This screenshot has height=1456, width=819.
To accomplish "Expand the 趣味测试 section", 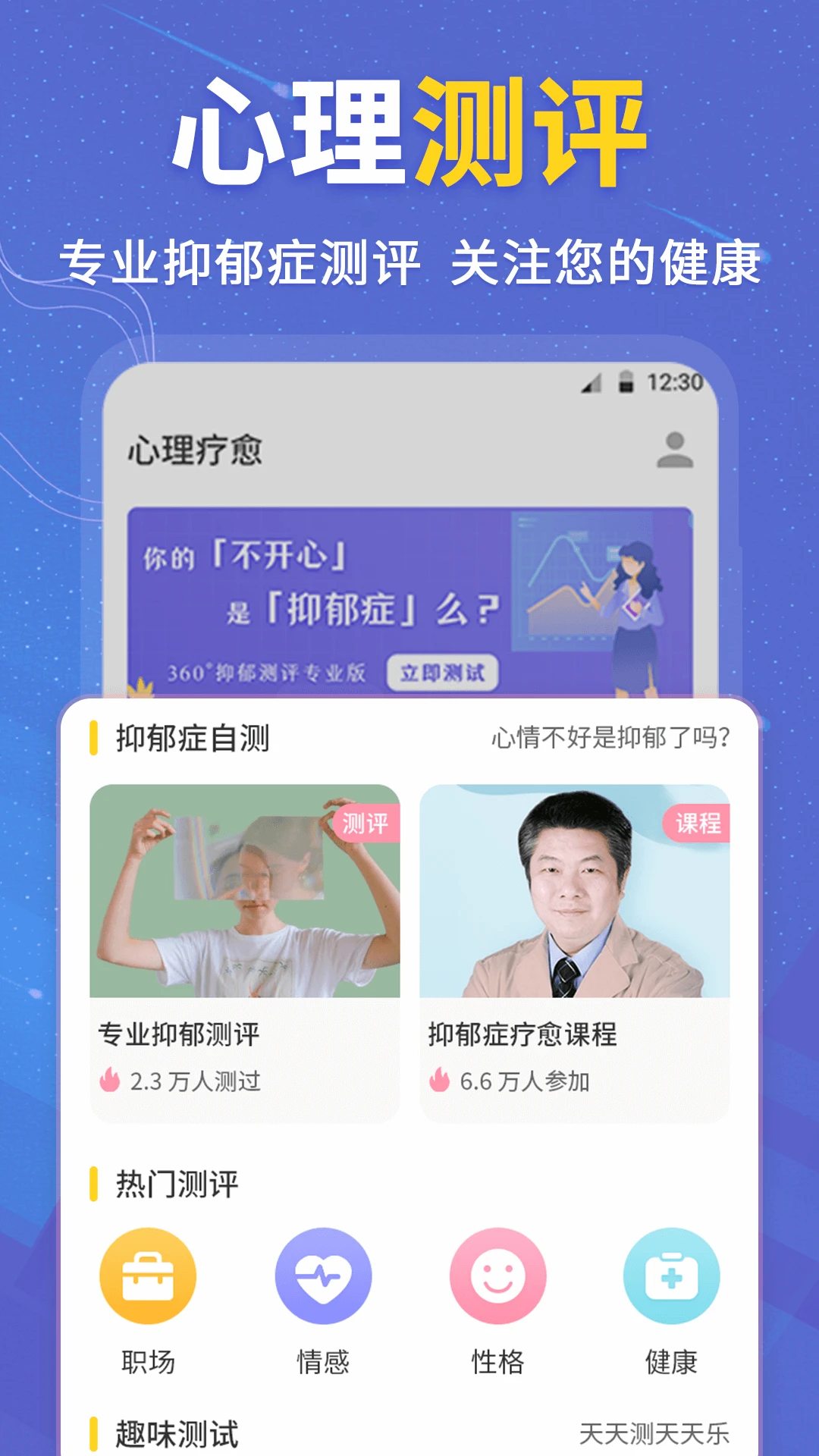I will pos(176,1429).
